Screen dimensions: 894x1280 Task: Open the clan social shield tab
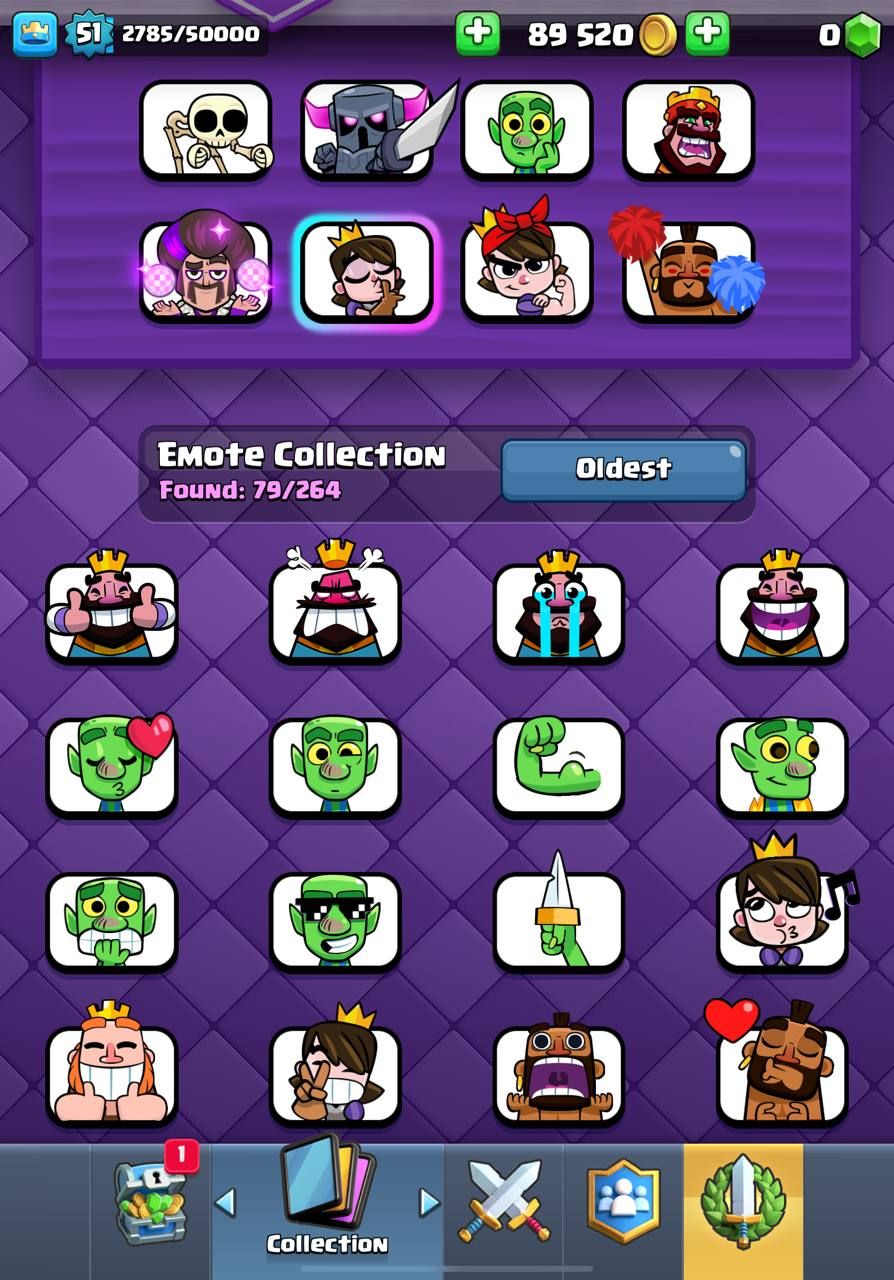pyautogui.click(x=623, y=1201)
